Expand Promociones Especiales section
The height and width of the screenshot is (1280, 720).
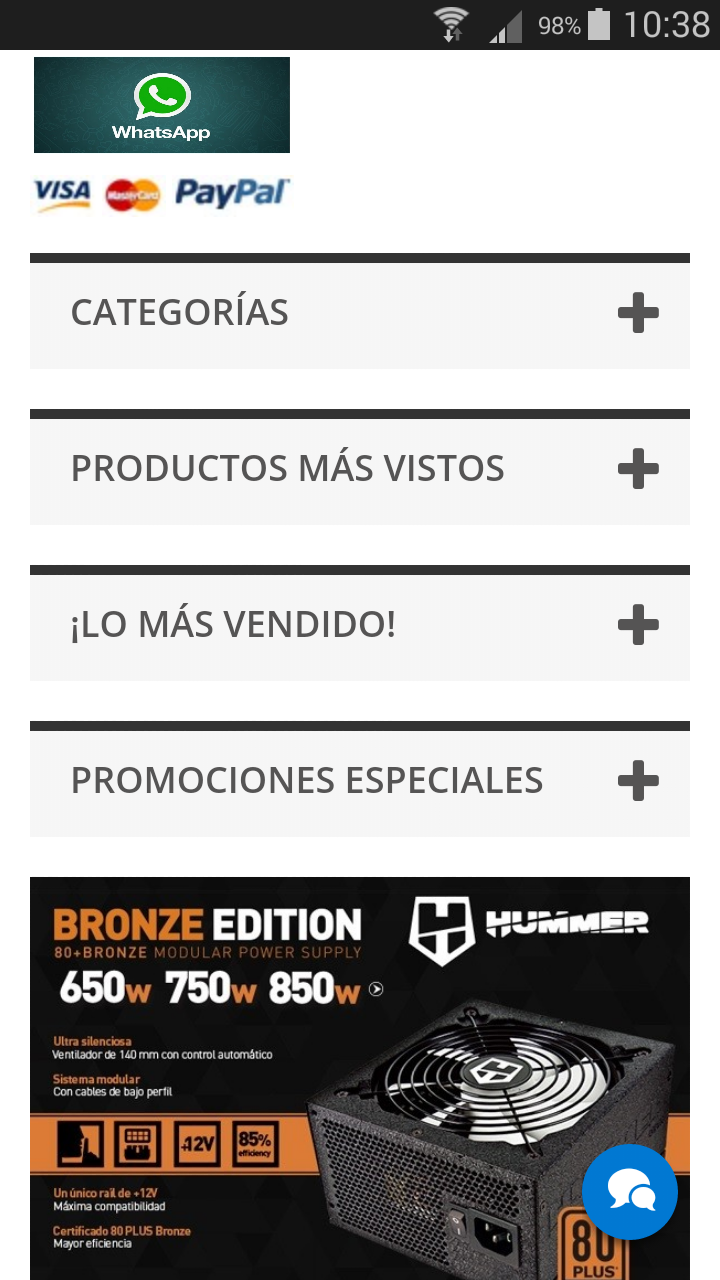click(x=637, y=781)
